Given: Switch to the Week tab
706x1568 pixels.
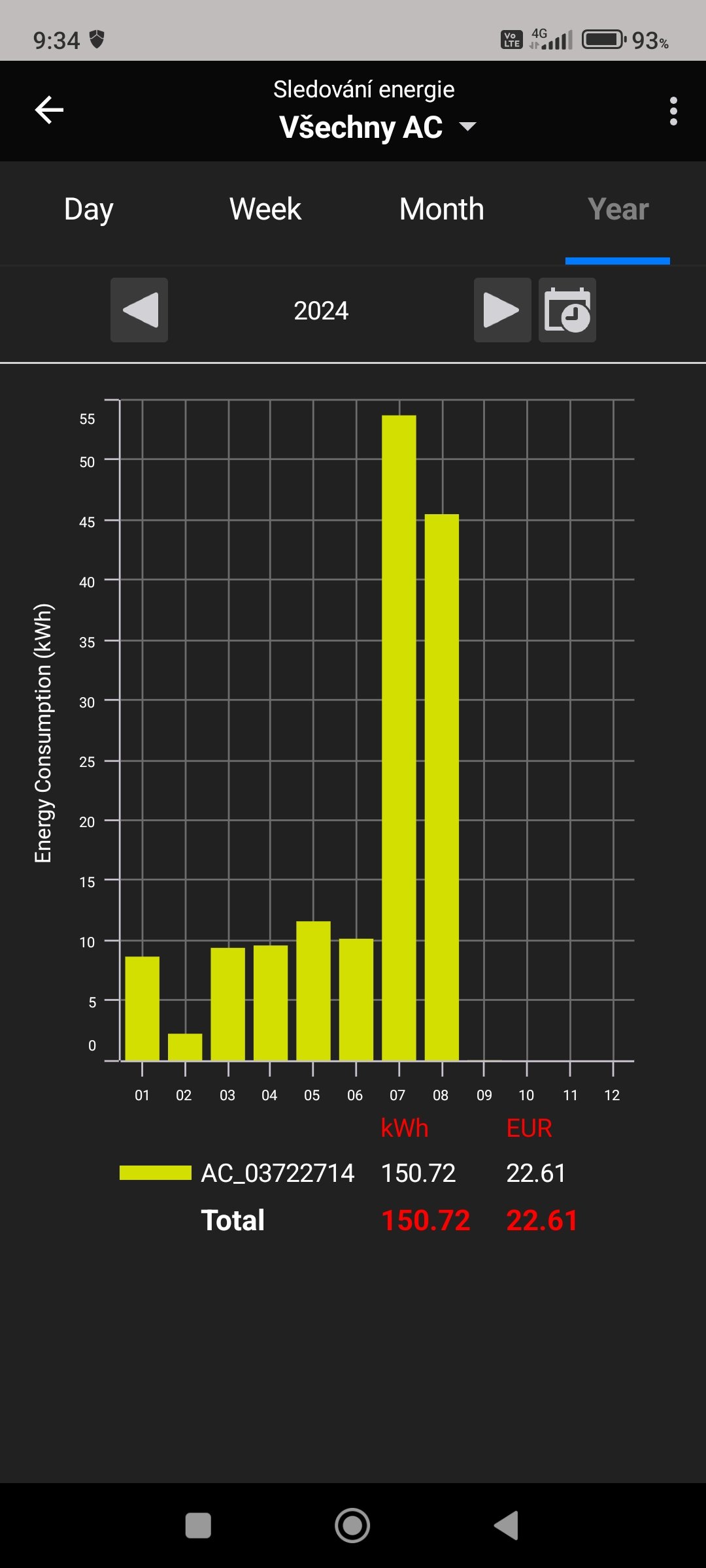Looking at the screenshot, I should pos(265,210).
